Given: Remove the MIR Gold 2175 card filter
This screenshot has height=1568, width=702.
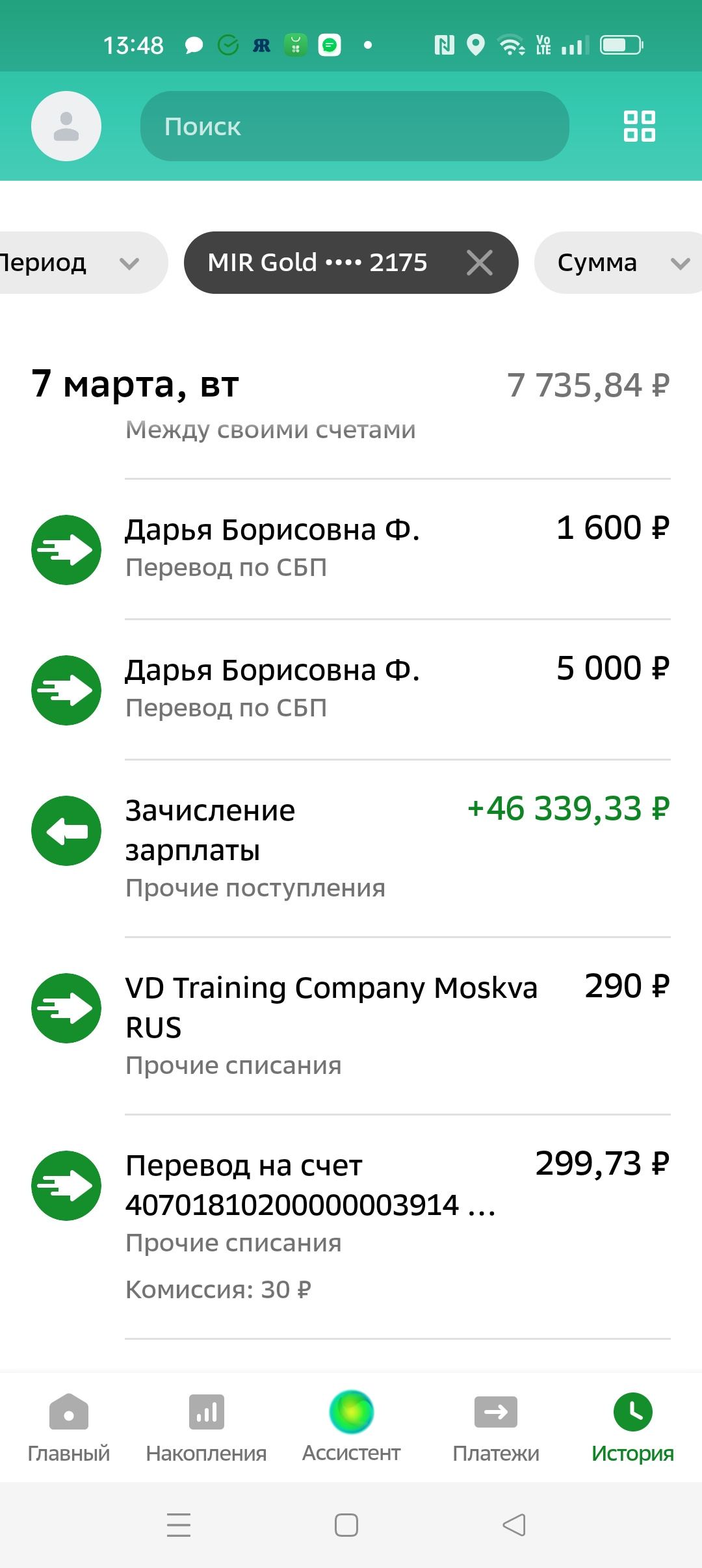Looking at the screenshot, I should point(480,263).
